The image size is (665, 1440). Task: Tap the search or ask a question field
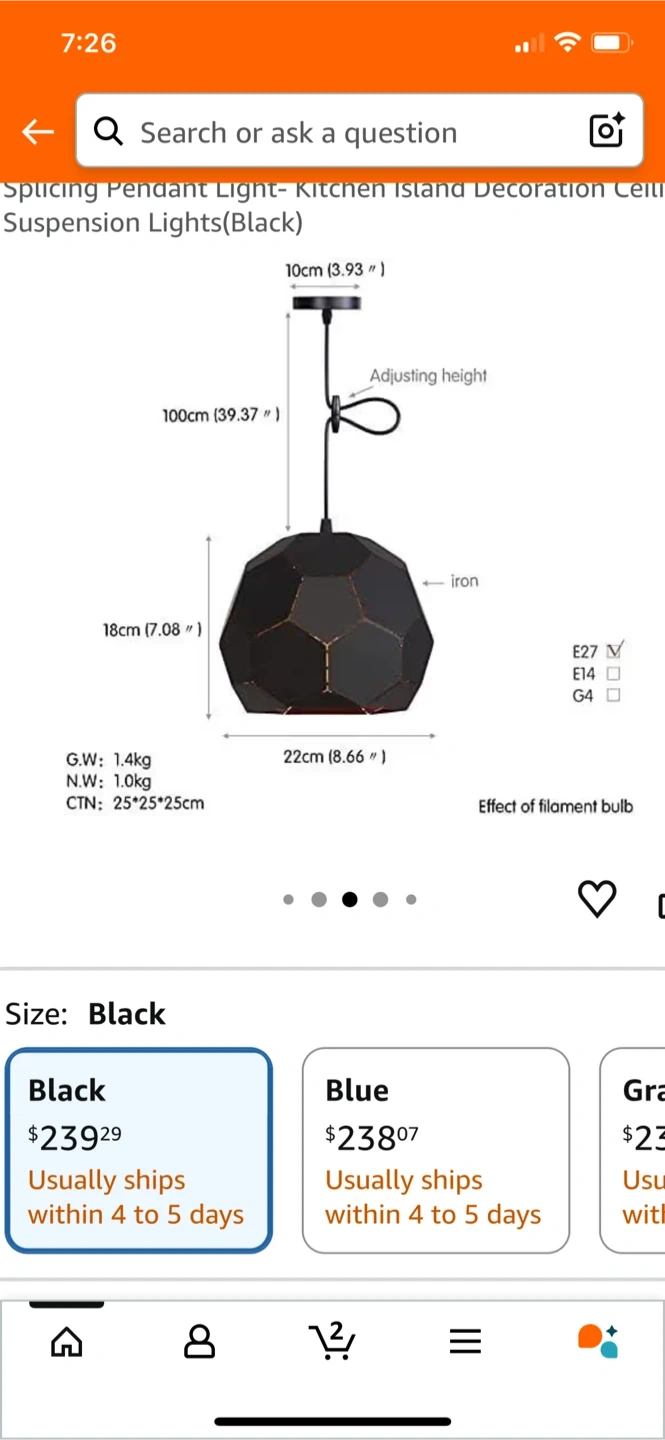340,132
